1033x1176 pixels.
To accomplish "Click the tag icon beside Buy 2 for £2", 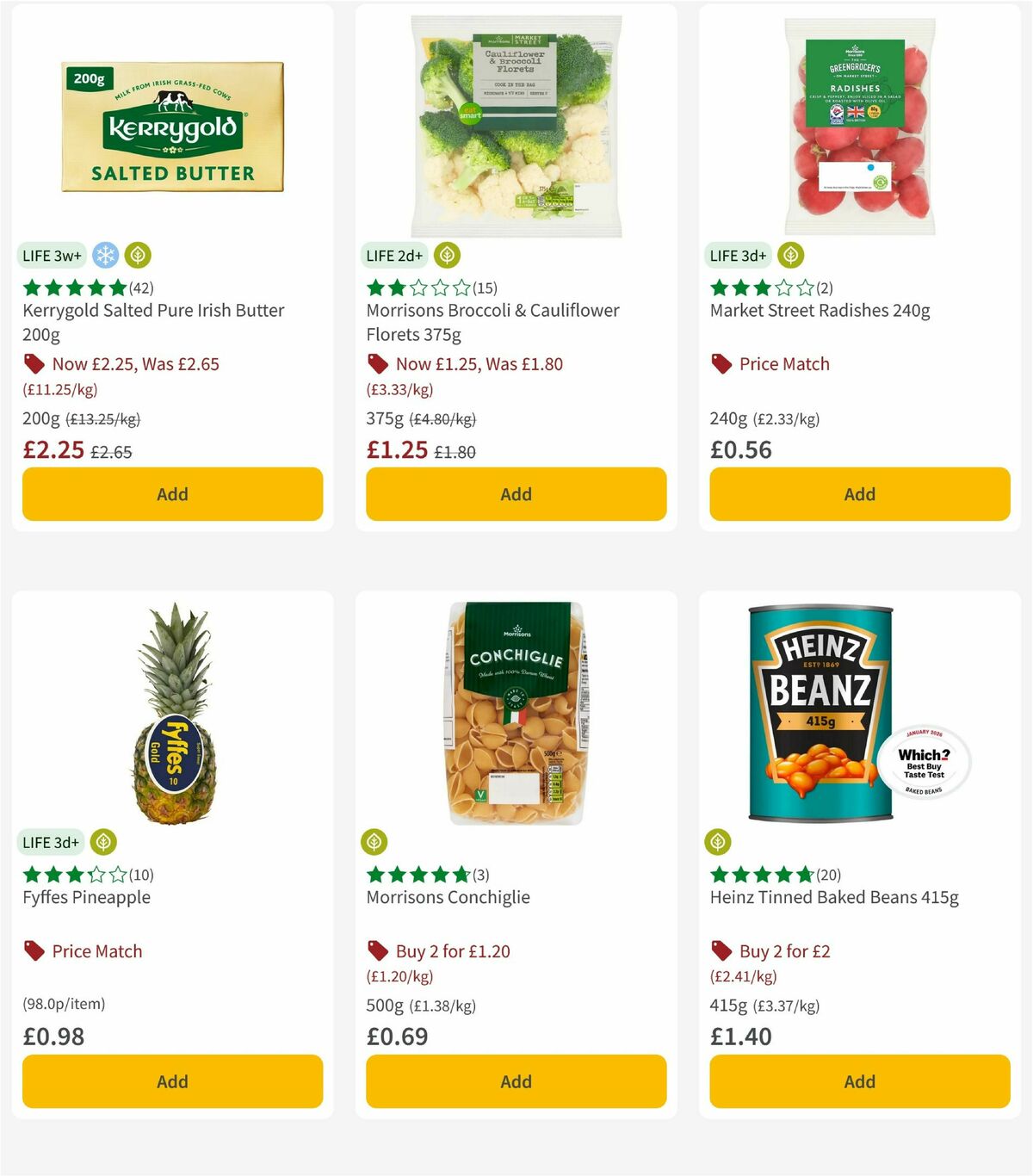I will (x=721, y=950).
